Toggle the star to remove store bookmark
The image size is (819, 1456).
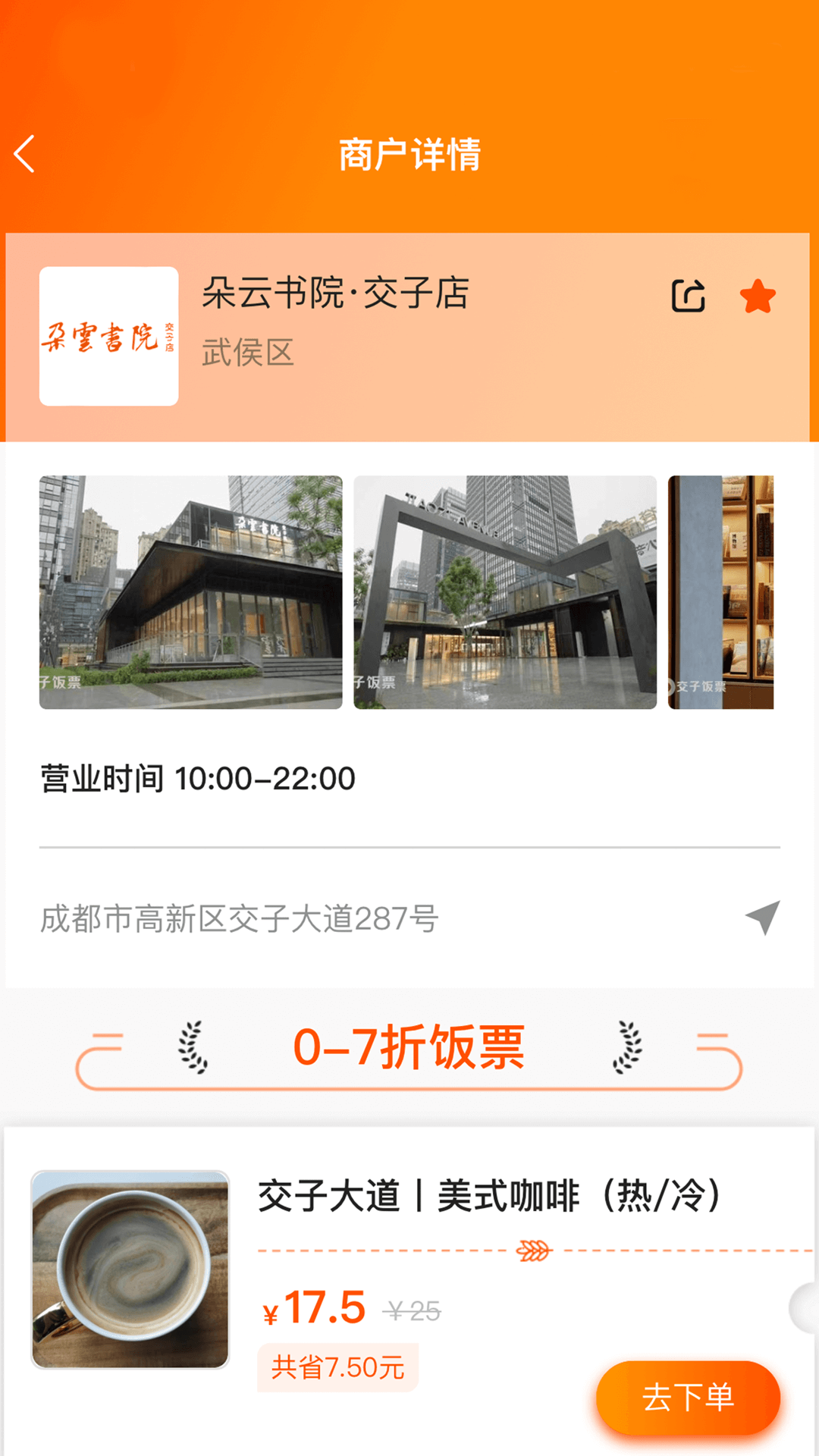(x=758, y=296)
